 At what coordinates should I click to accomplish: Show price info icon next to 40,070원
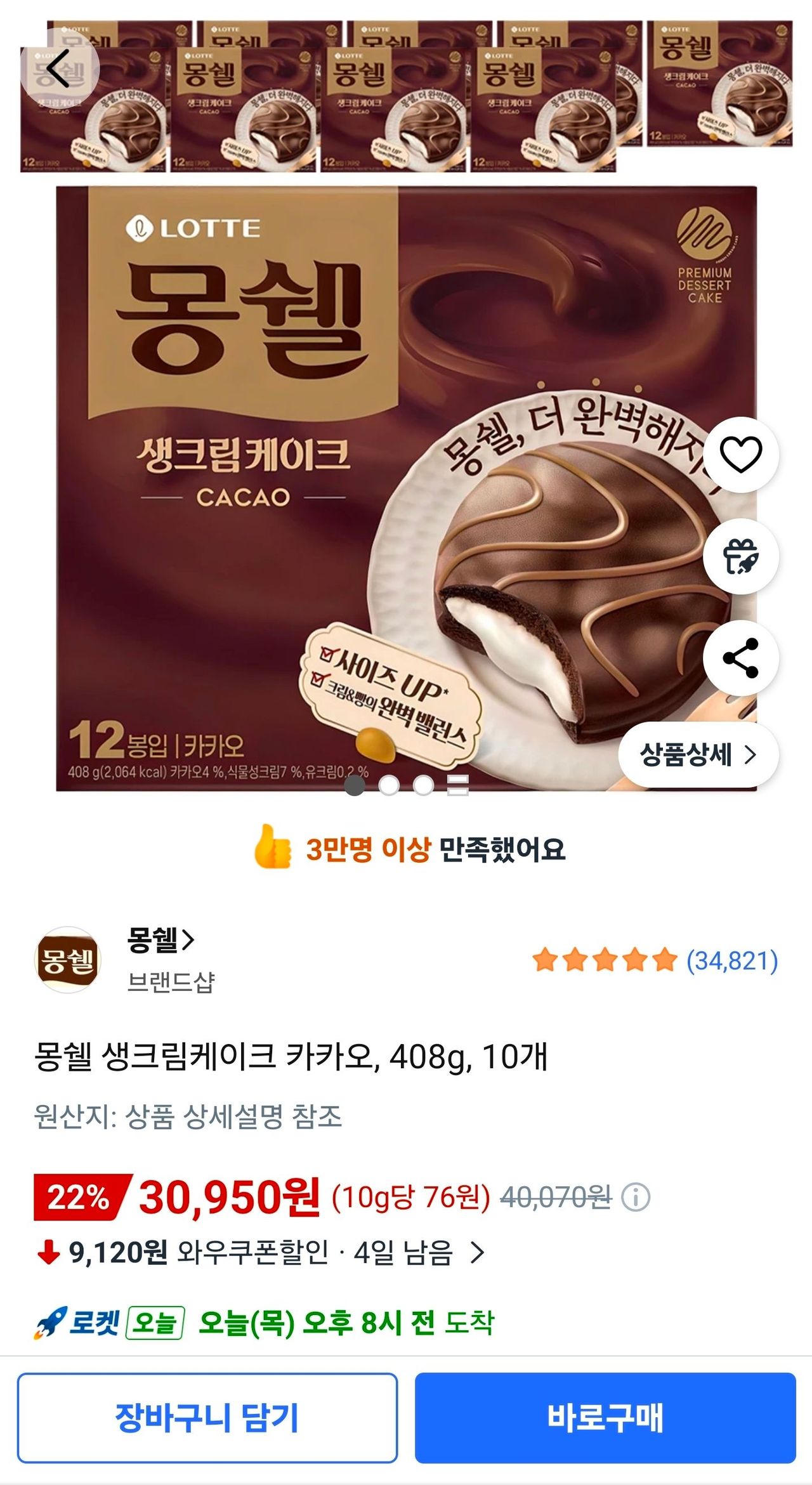(636, 1198)
